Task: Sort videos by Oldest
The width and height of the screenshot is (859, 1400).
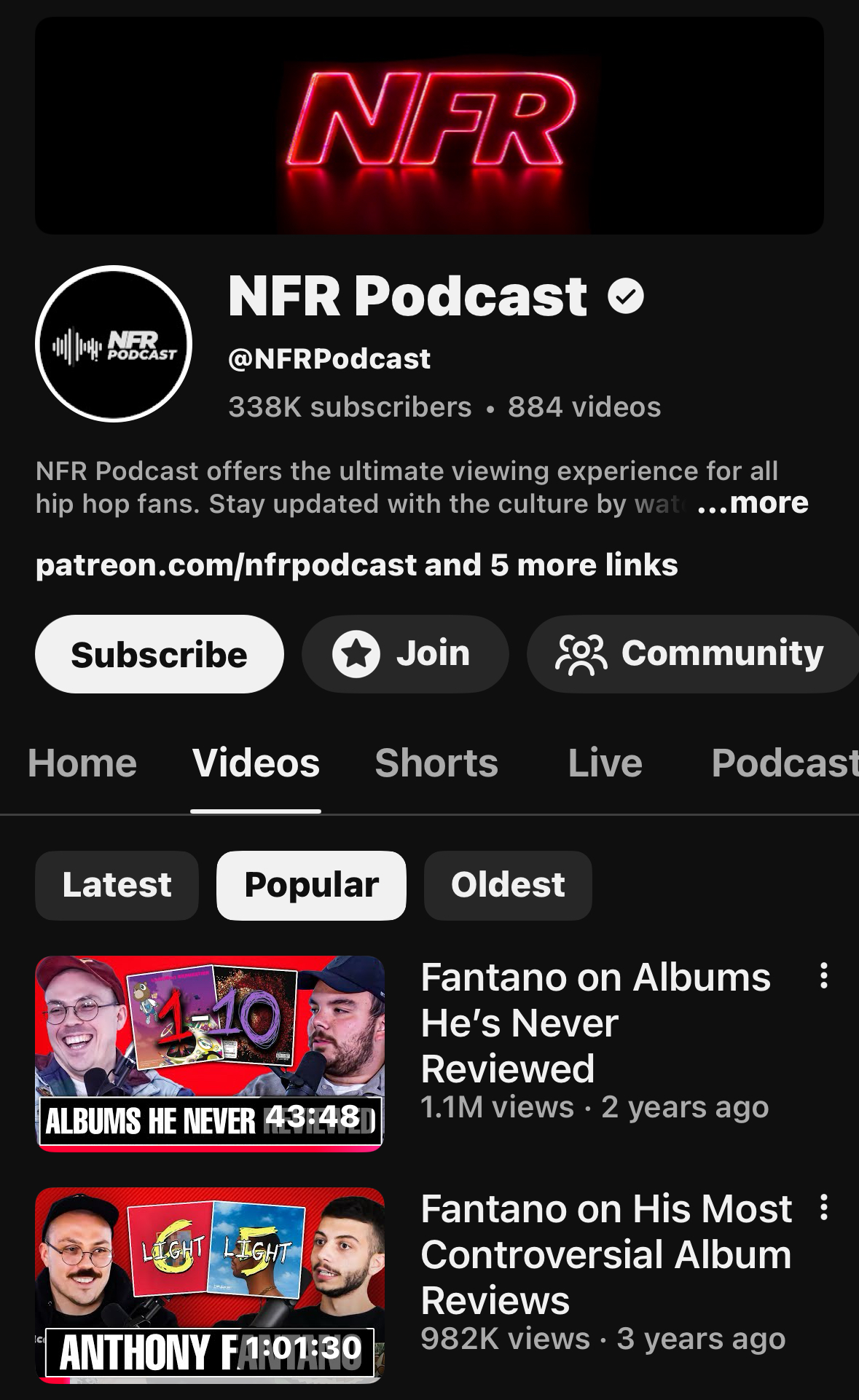Action: pos(508,885)
